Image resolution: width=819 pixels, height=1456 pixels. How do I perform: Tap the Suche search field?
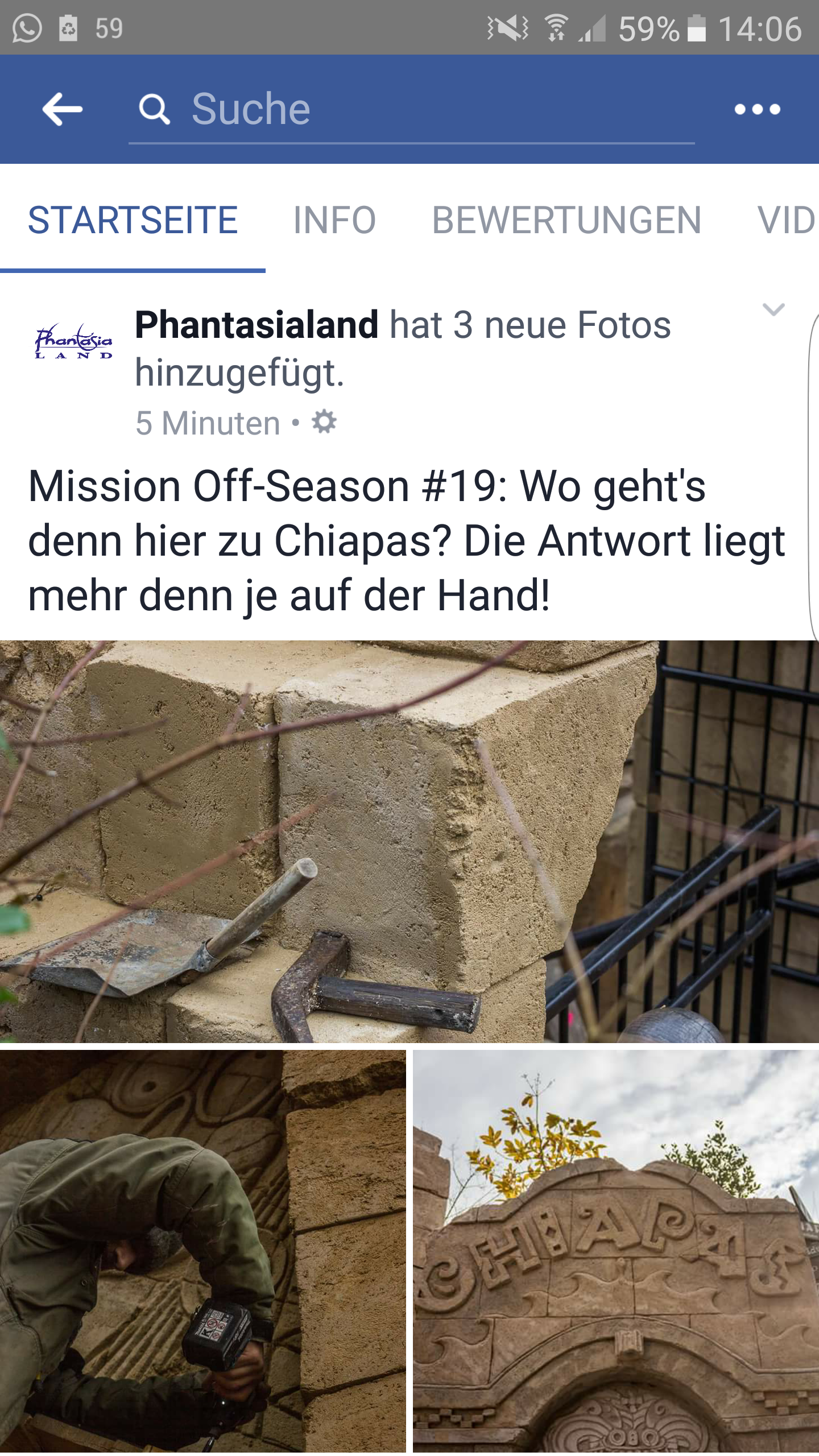pos(411,109)
